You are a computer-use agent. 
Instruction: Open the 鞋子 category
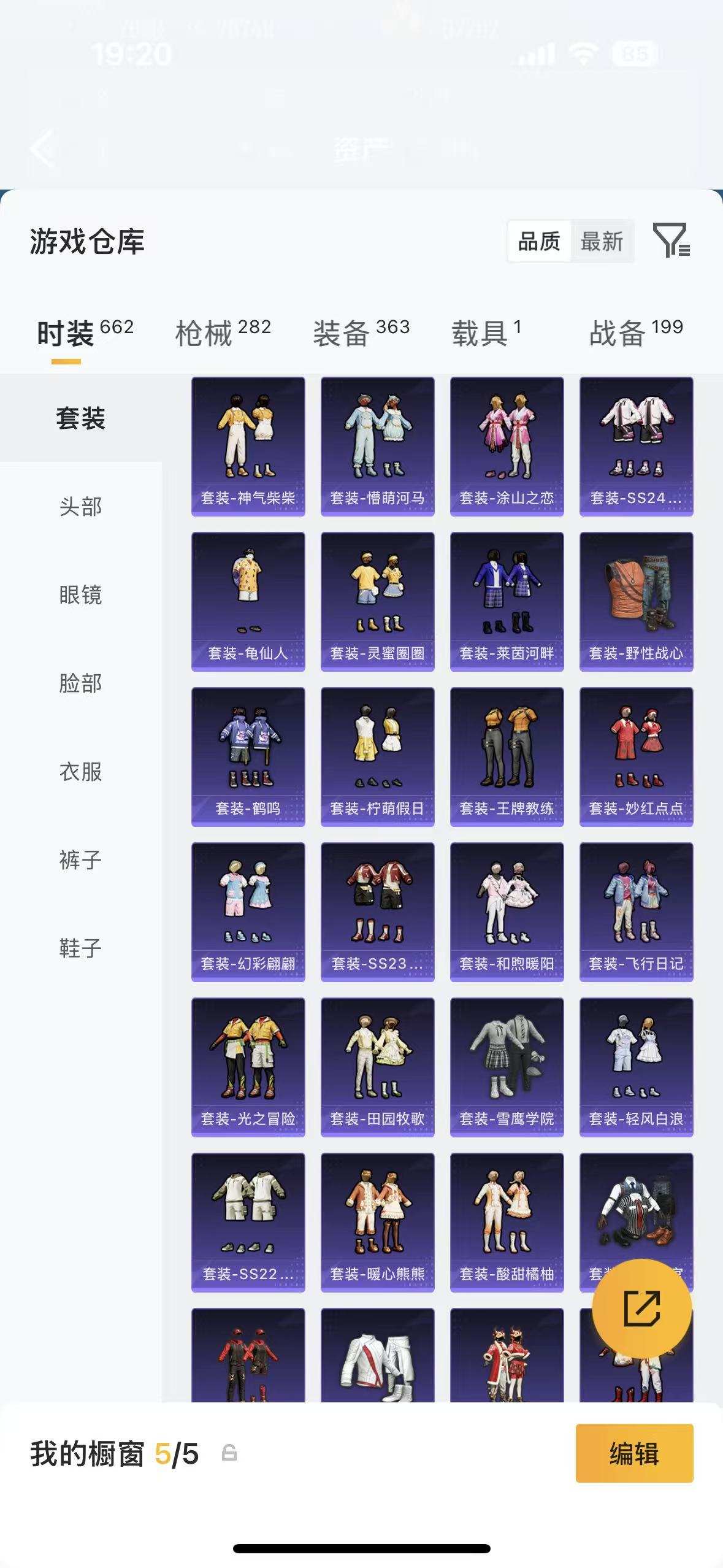tap(80, 948)
